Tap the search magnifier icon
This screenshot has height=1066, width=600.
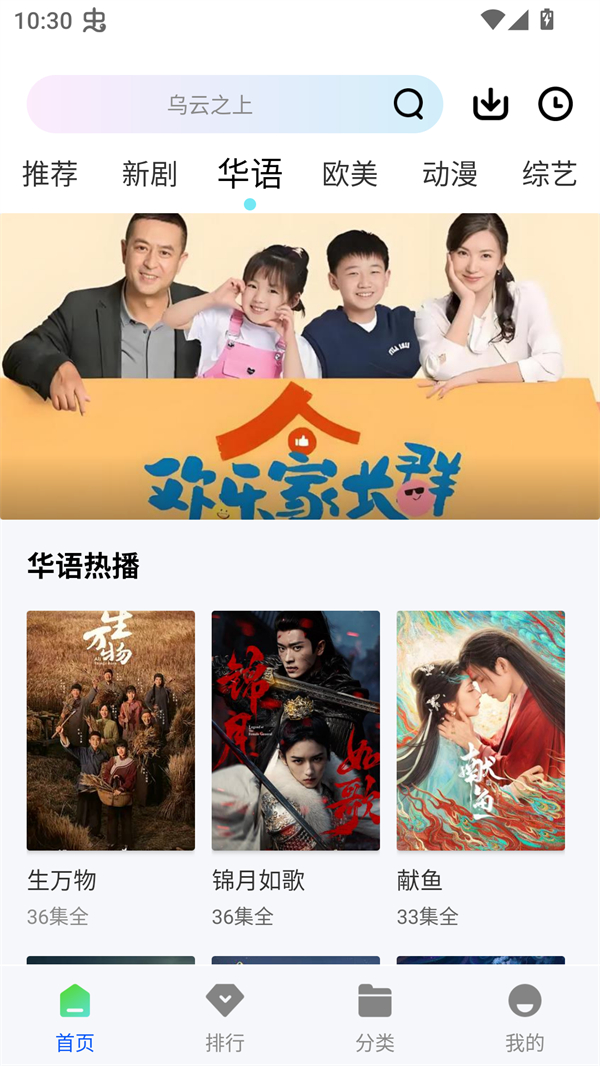[408, 104]
